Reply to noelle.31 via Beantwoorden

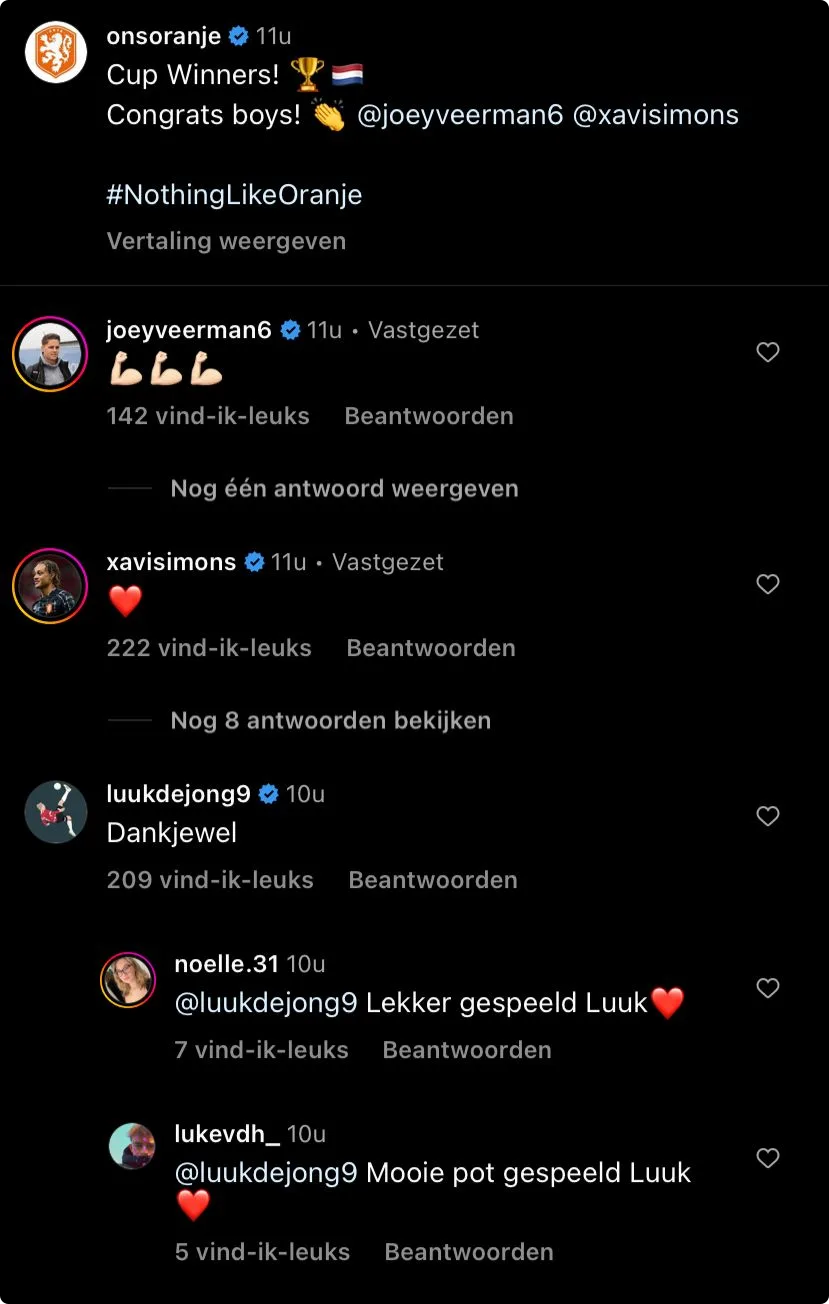466,1050
